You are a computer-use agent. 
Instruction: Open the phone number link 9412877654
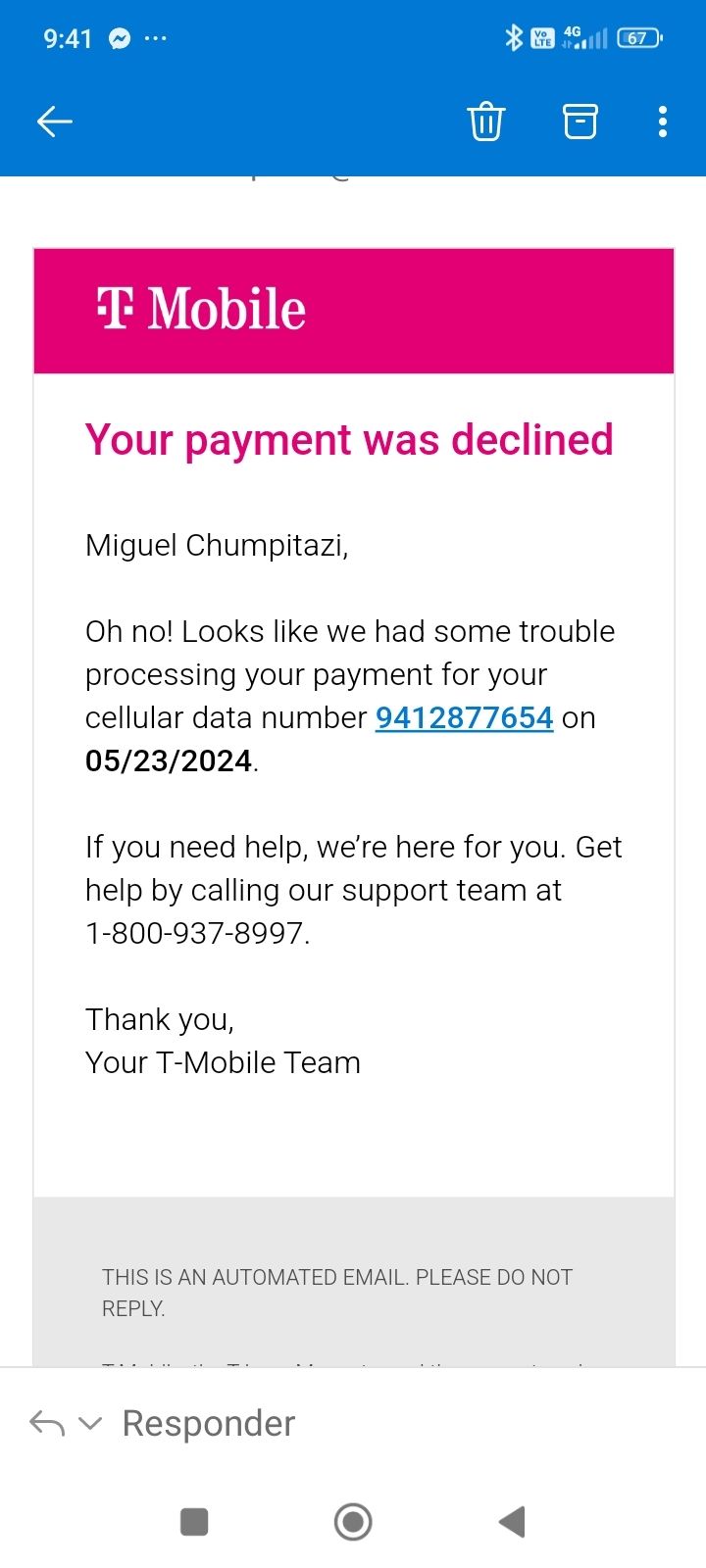tap(465, 717)
